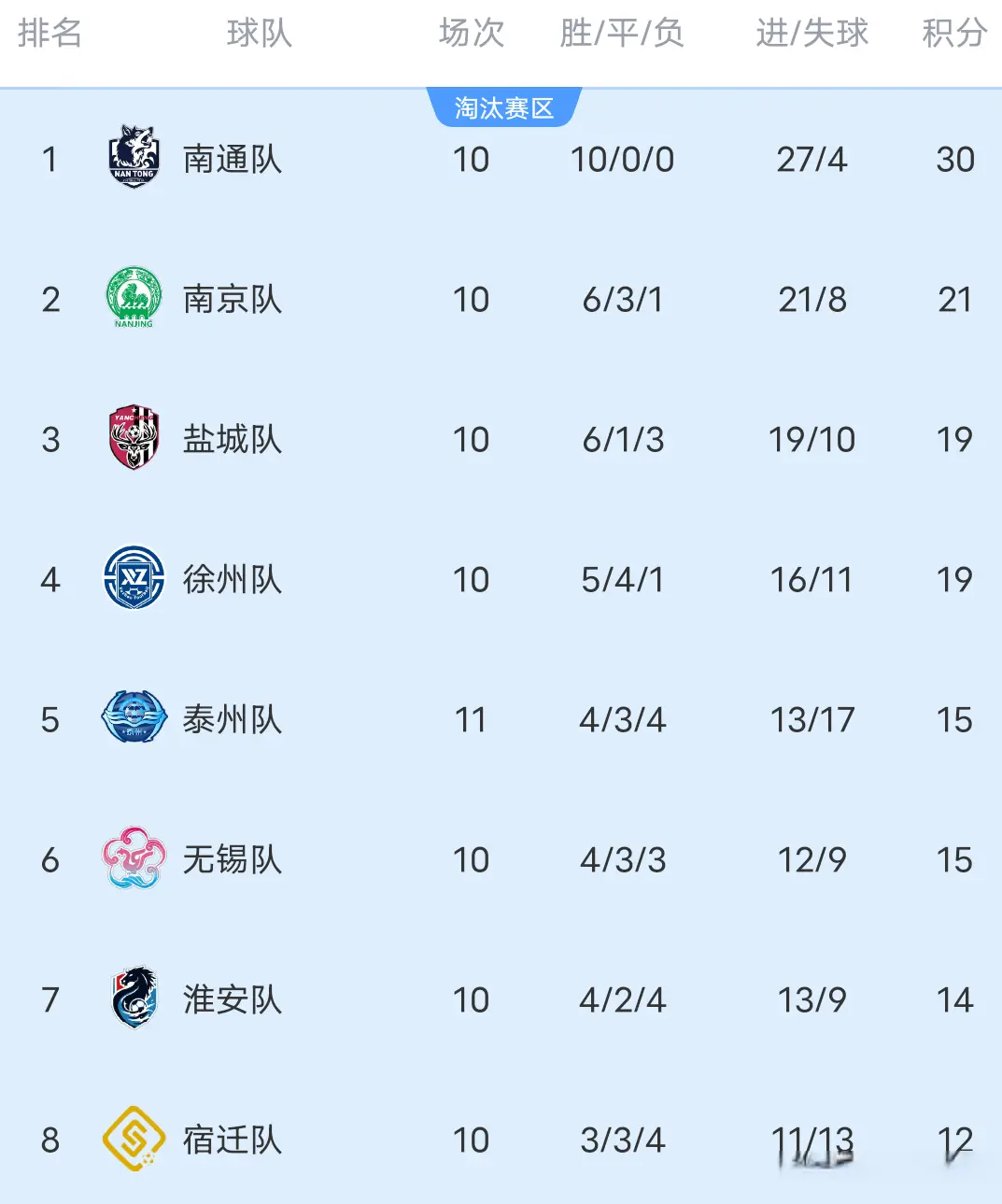Click the Wuxi pink cloud emblem
Viewport: 1002px width, 1204px height.
(x=134, y=859)
